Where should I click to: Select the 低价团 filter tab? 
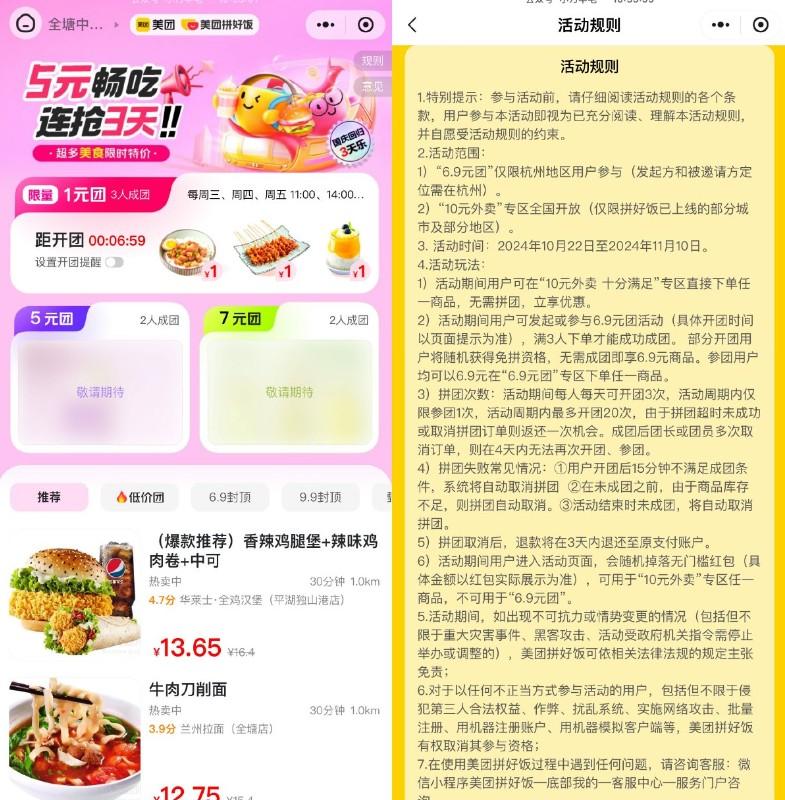(x=139, y=496)
